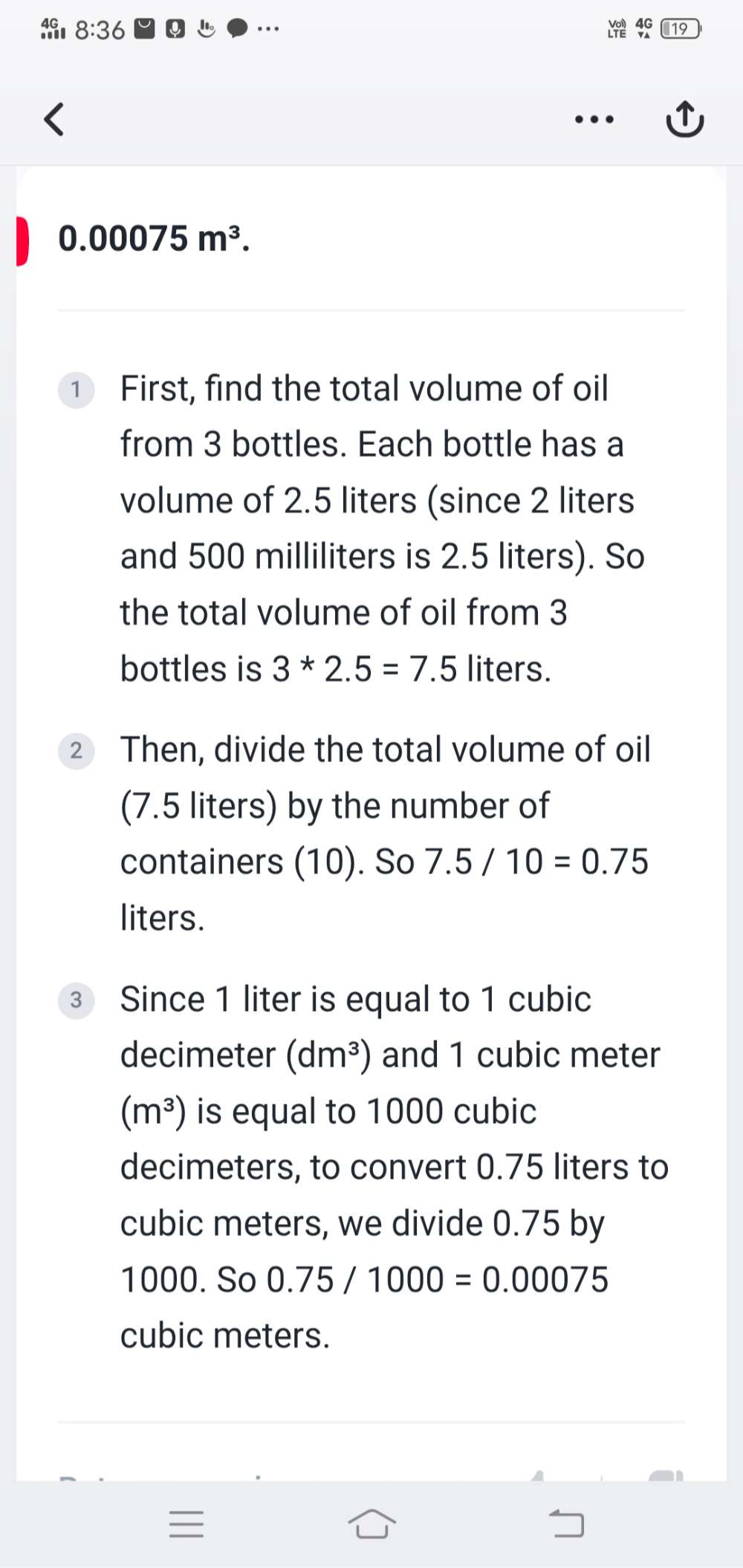
Task: Share this answer with the upload icon
Action: [x=684, y=120]
